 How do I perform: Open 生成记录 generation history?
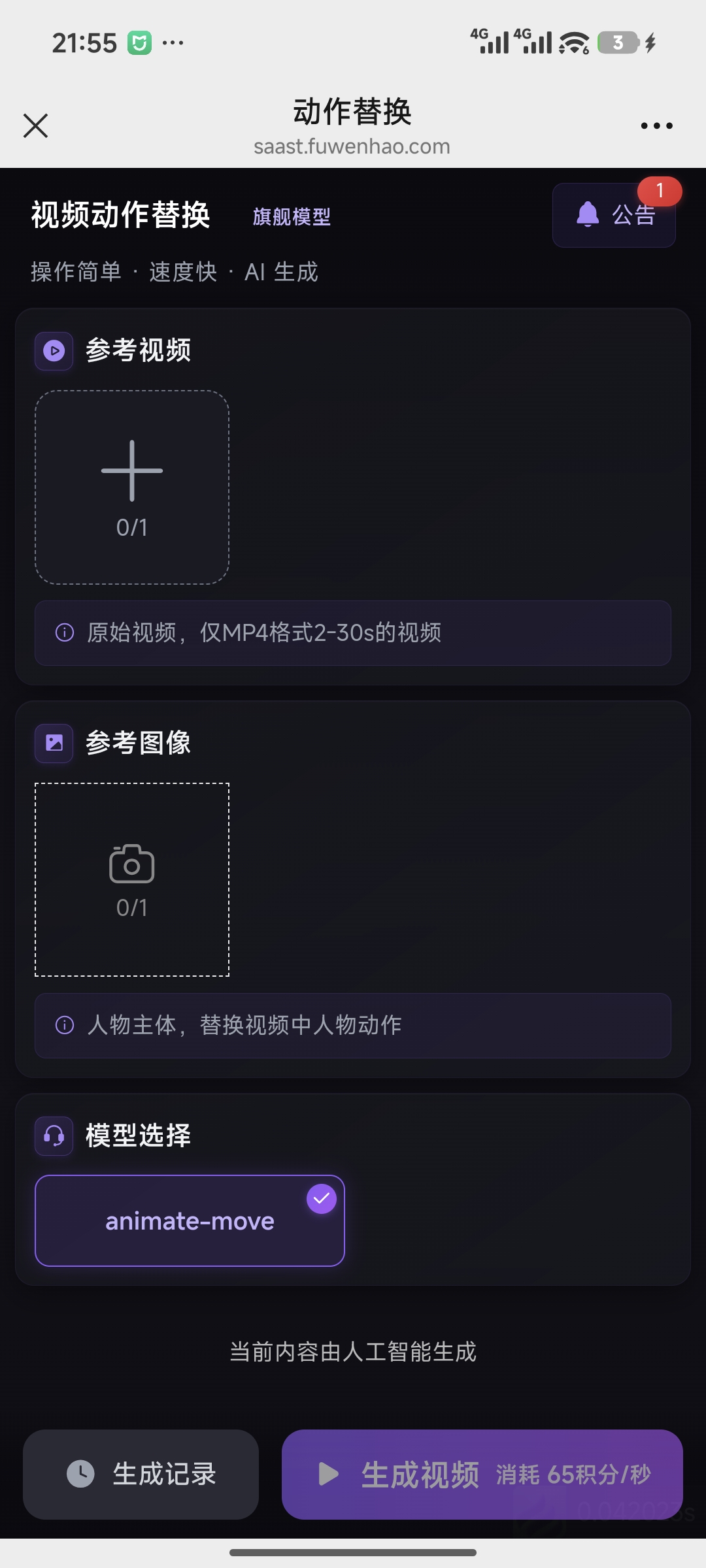[141, 1474]
